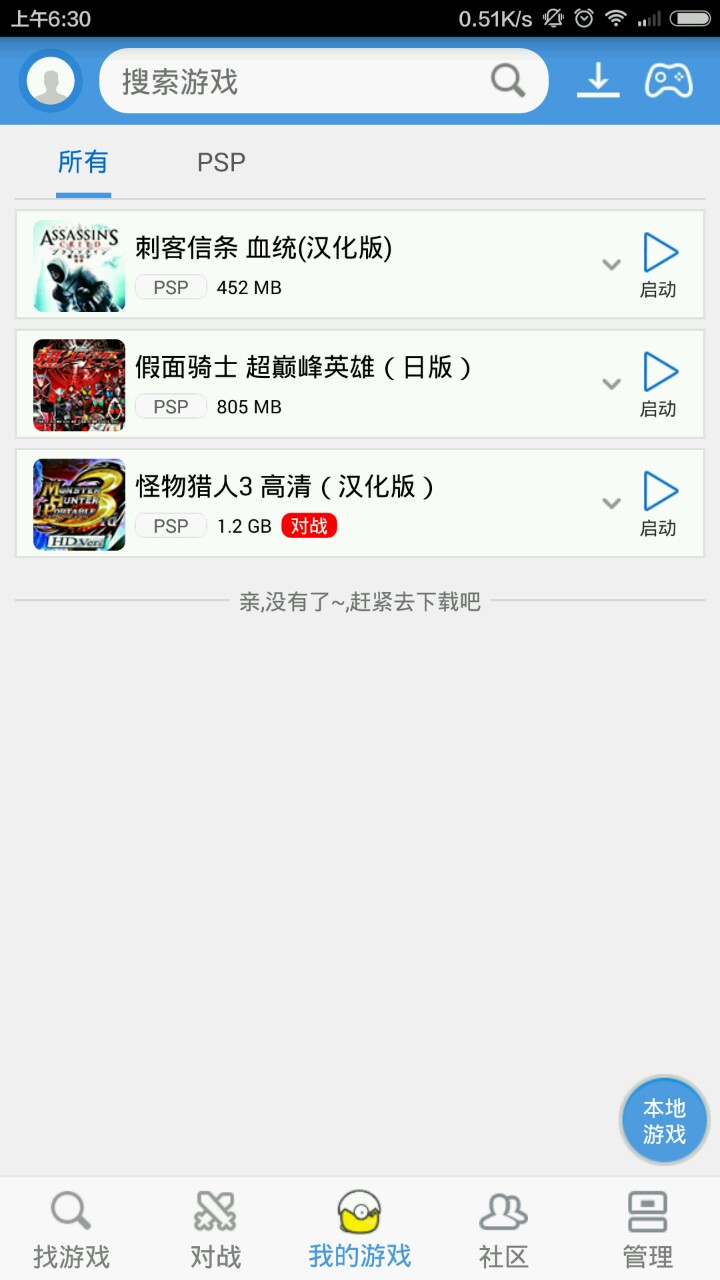This screenshot has width=720, height=1280.
Task: Open the 假面骑士 超巅峰英雄 game entry
Action: (x=300, y=384)
